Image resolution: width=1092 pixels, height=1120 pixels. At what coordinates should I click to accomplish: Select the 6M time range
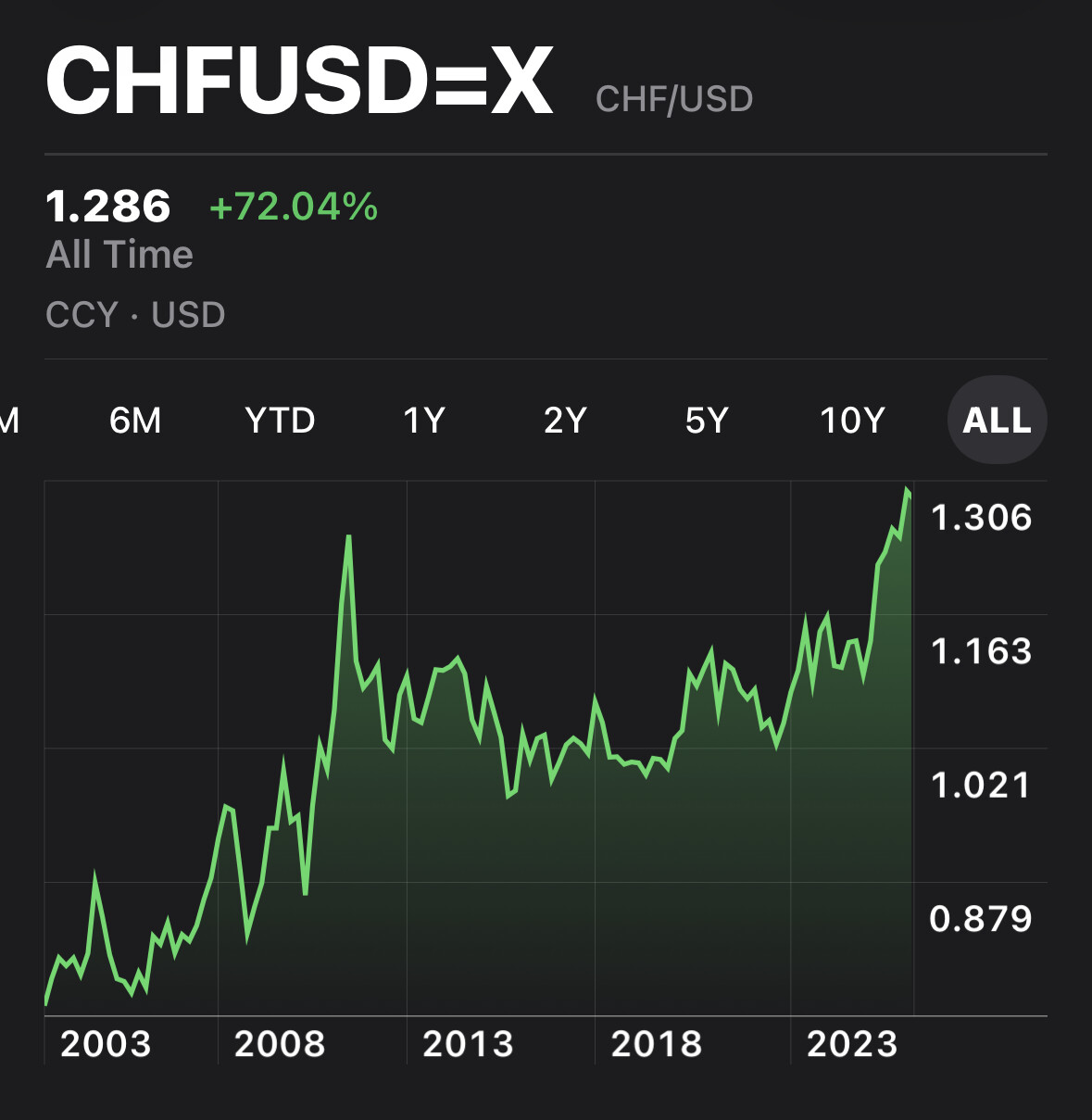pyautogui.click(x=135, y=421)
